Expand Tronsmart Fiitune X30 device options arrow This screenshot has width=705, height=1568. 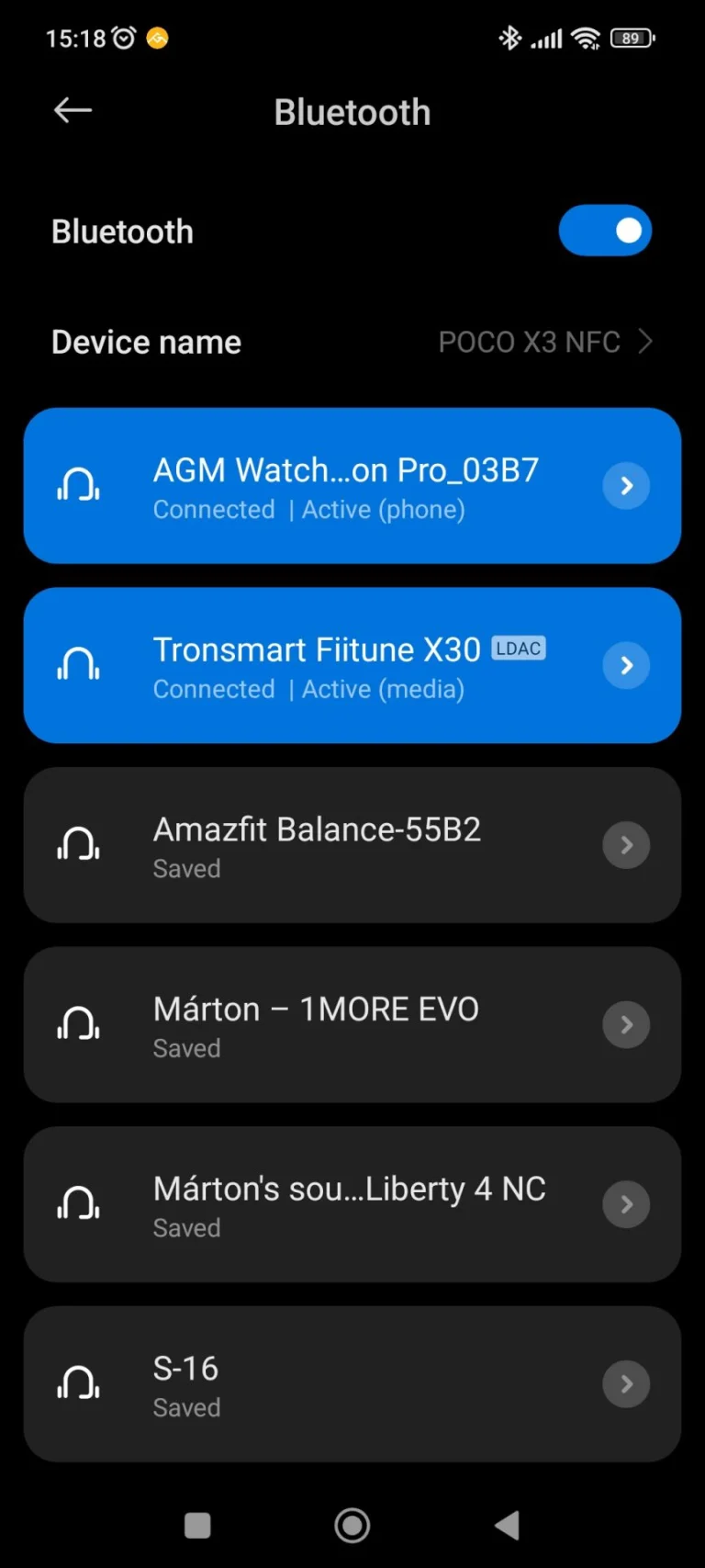626,665
